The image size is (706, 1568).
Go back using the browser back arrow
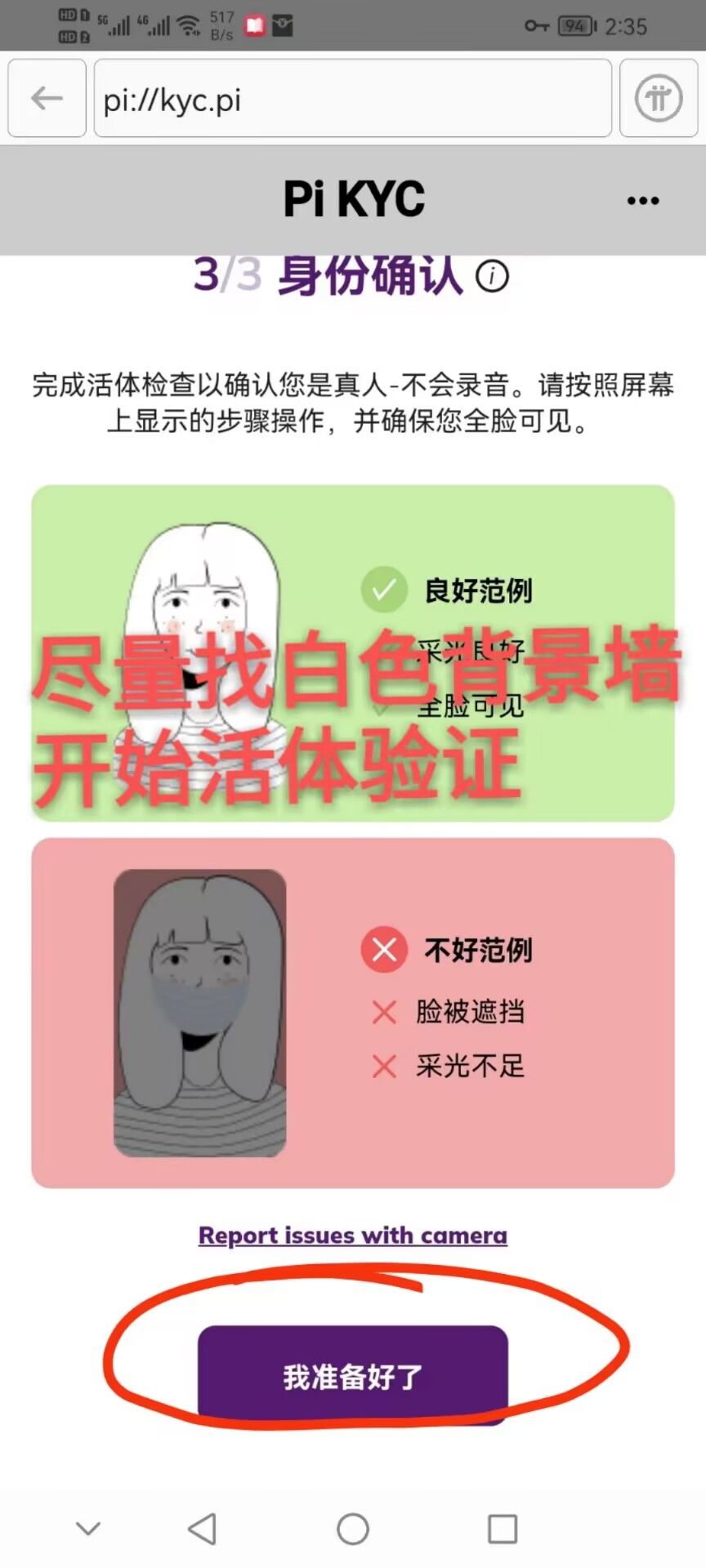pyautogui.click(x=47, y=99)
